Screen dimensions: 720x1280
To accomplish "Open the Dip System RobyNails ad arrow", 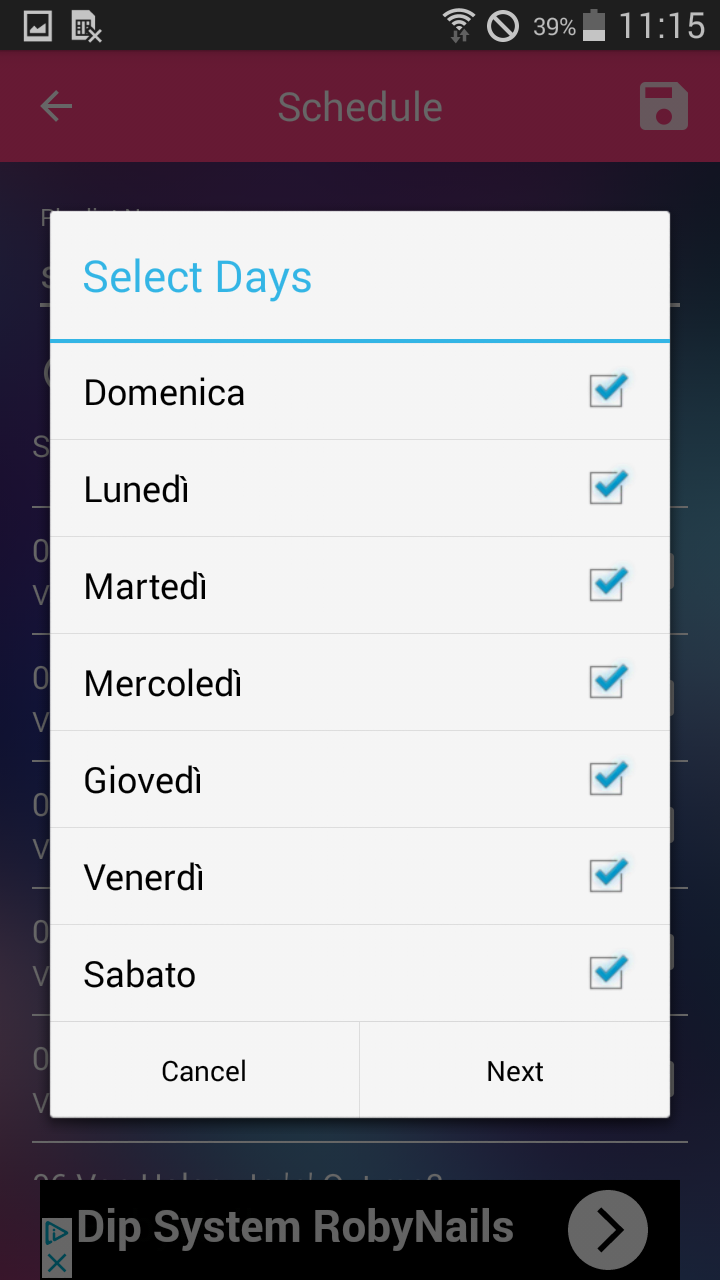I will [x=608, y=1229].
